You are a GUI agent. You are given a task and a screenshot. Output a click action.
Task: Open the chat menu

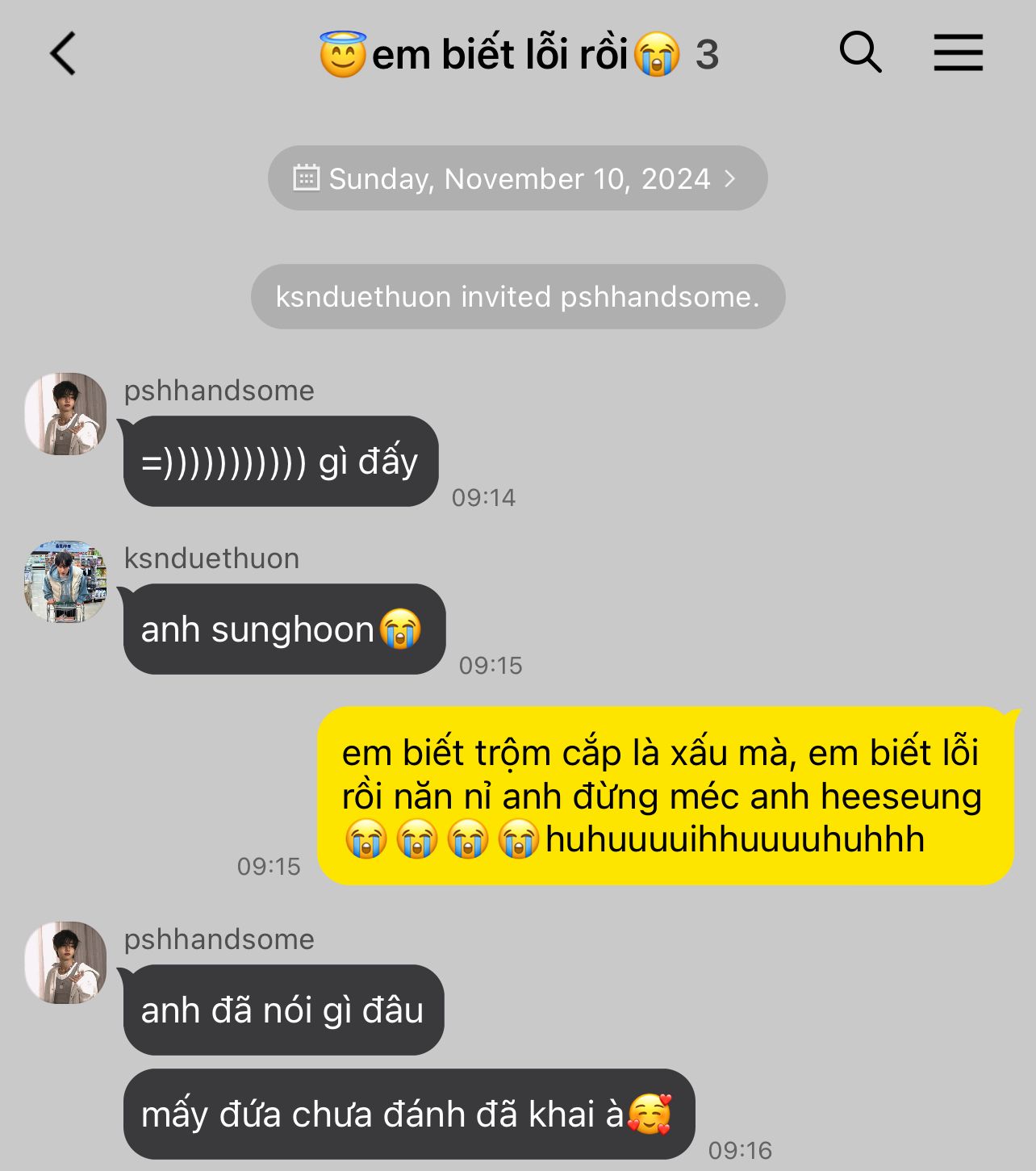[958, 53]
